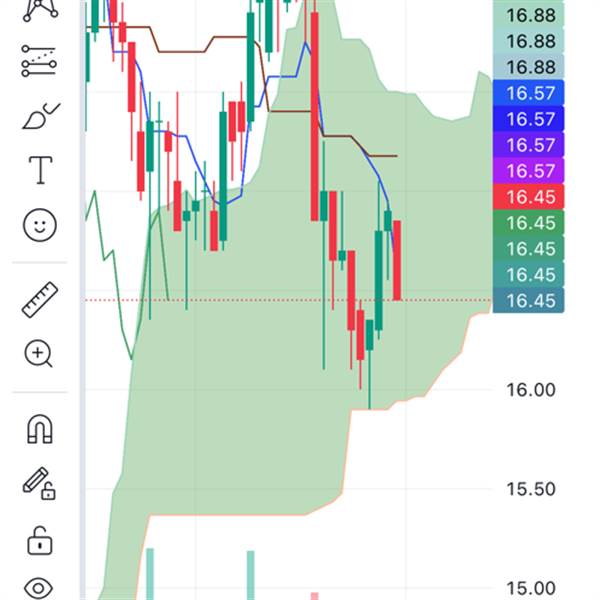The image size is (600, 600).
Task: Activate the ruler measure tool
Action: (x=40, y=299)
